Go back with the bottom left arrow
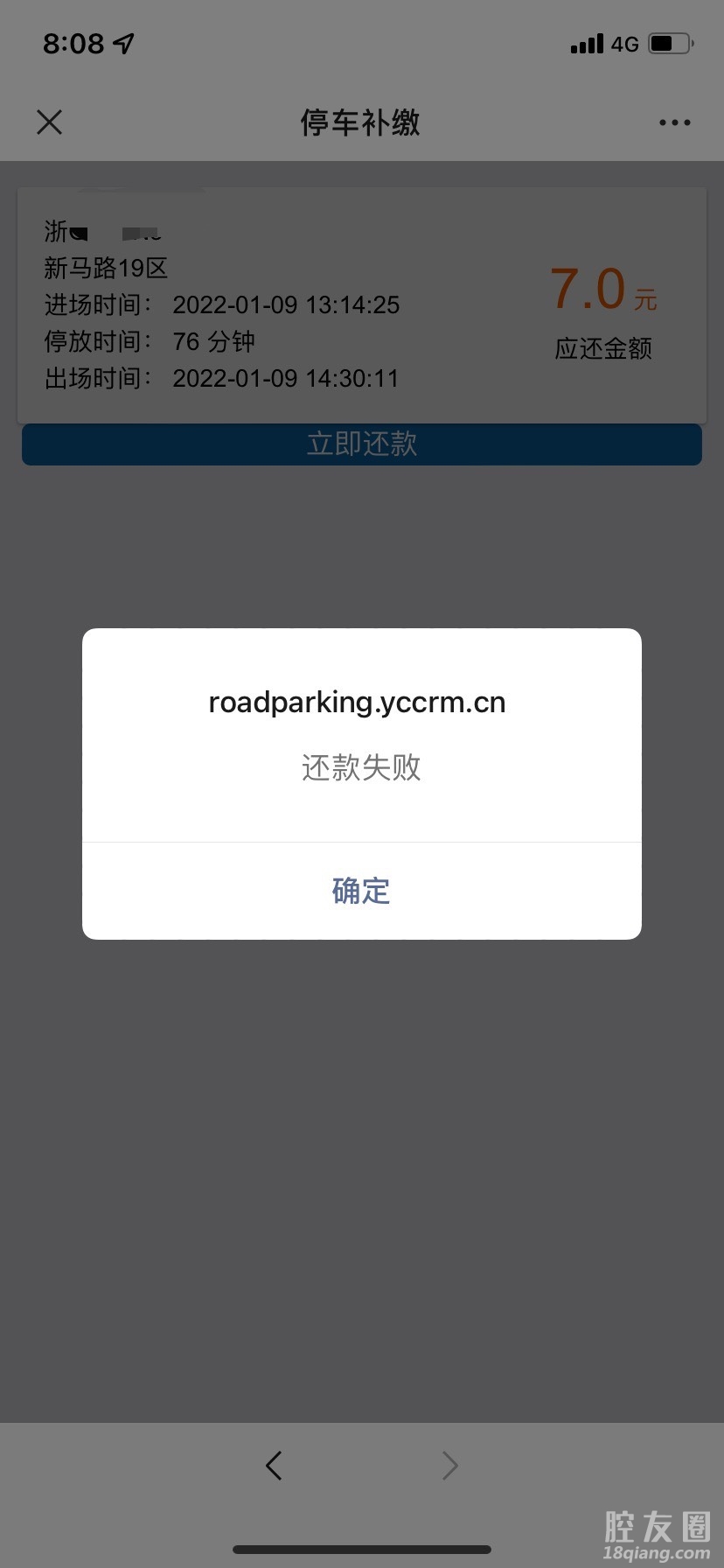This screenshot has width=724, height=1568. [274, 1465]
